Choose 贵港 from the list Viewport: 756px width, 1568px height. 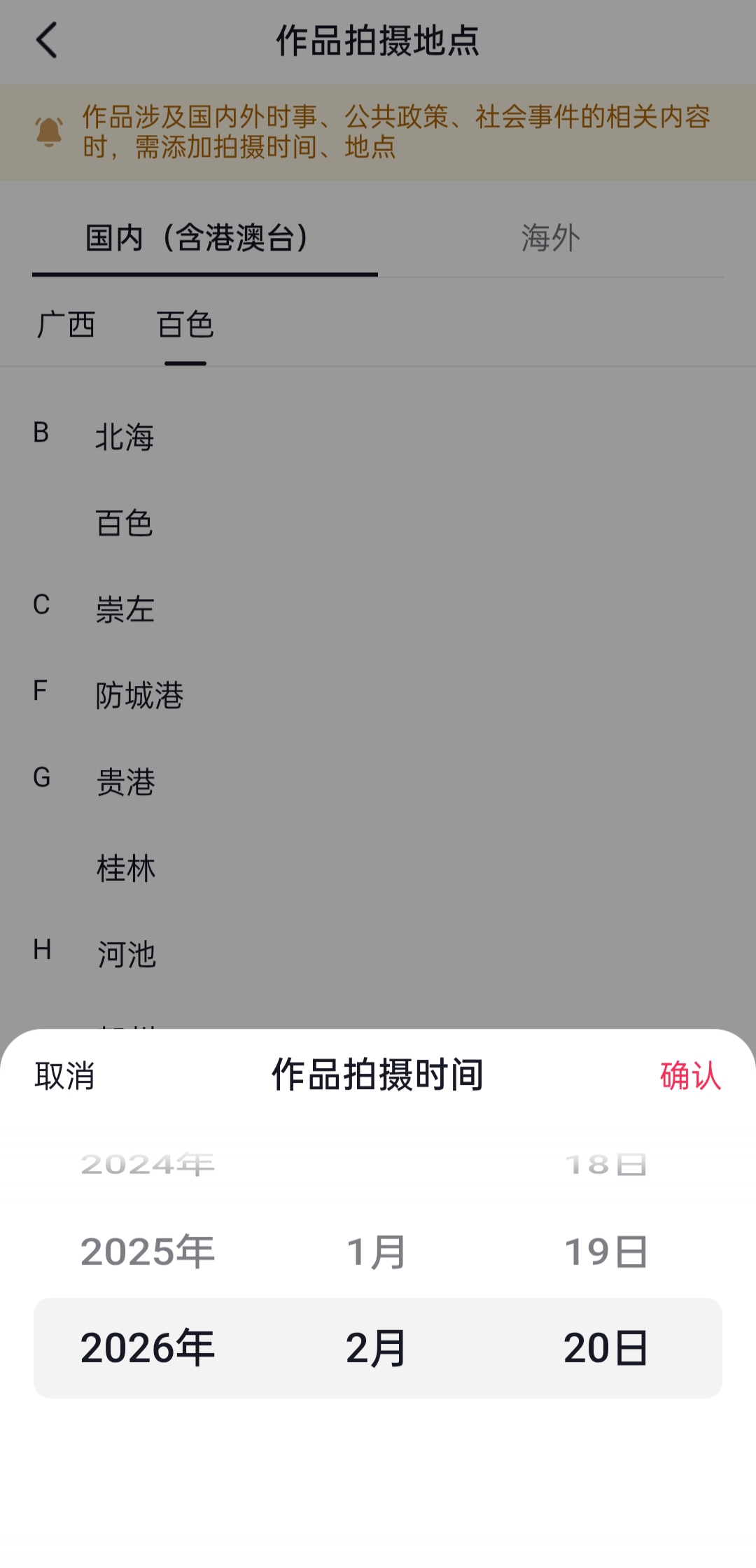(x=125, y=782)
